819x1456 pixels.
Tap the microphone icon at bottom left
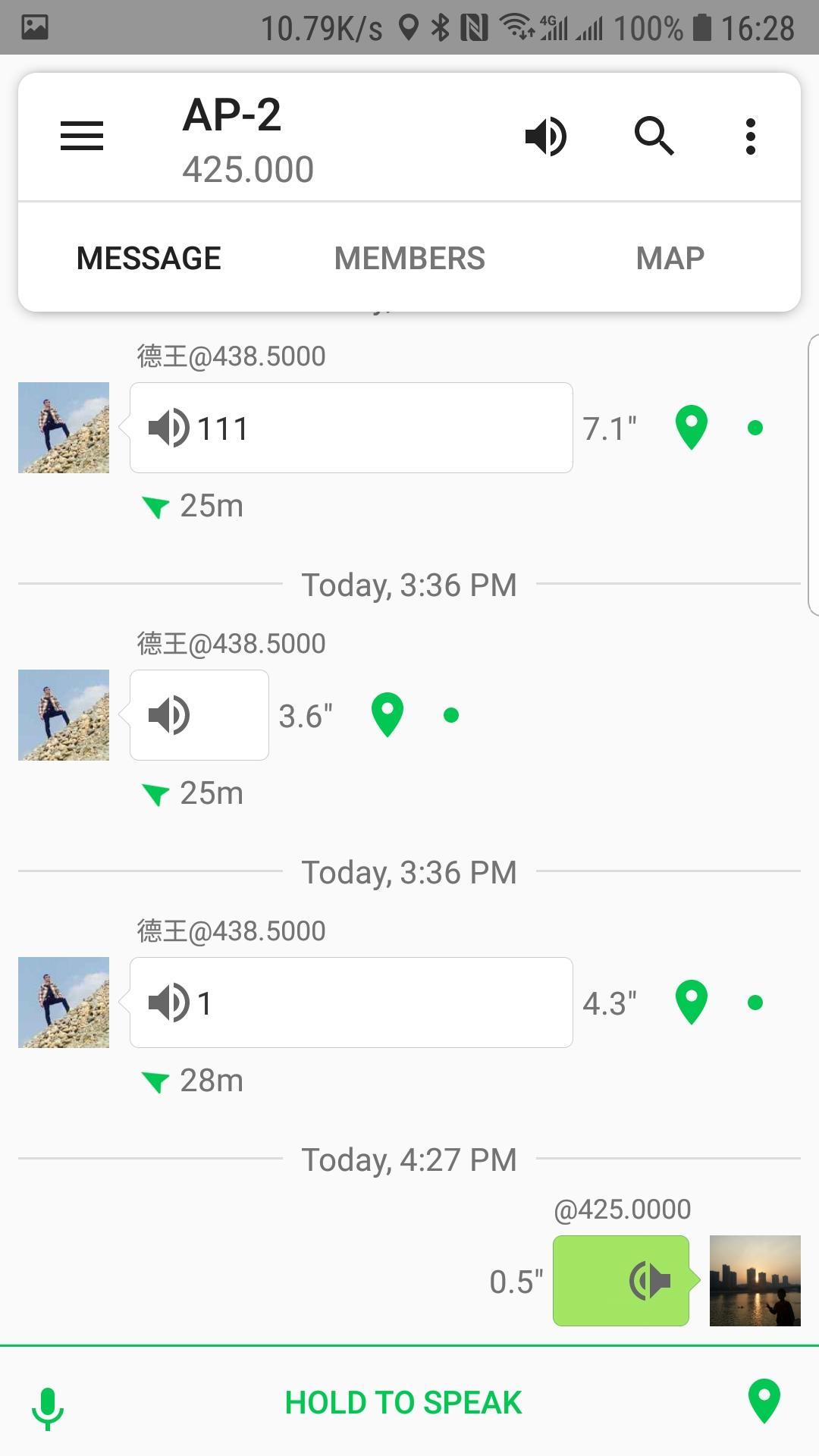(x=48, y=1401)
